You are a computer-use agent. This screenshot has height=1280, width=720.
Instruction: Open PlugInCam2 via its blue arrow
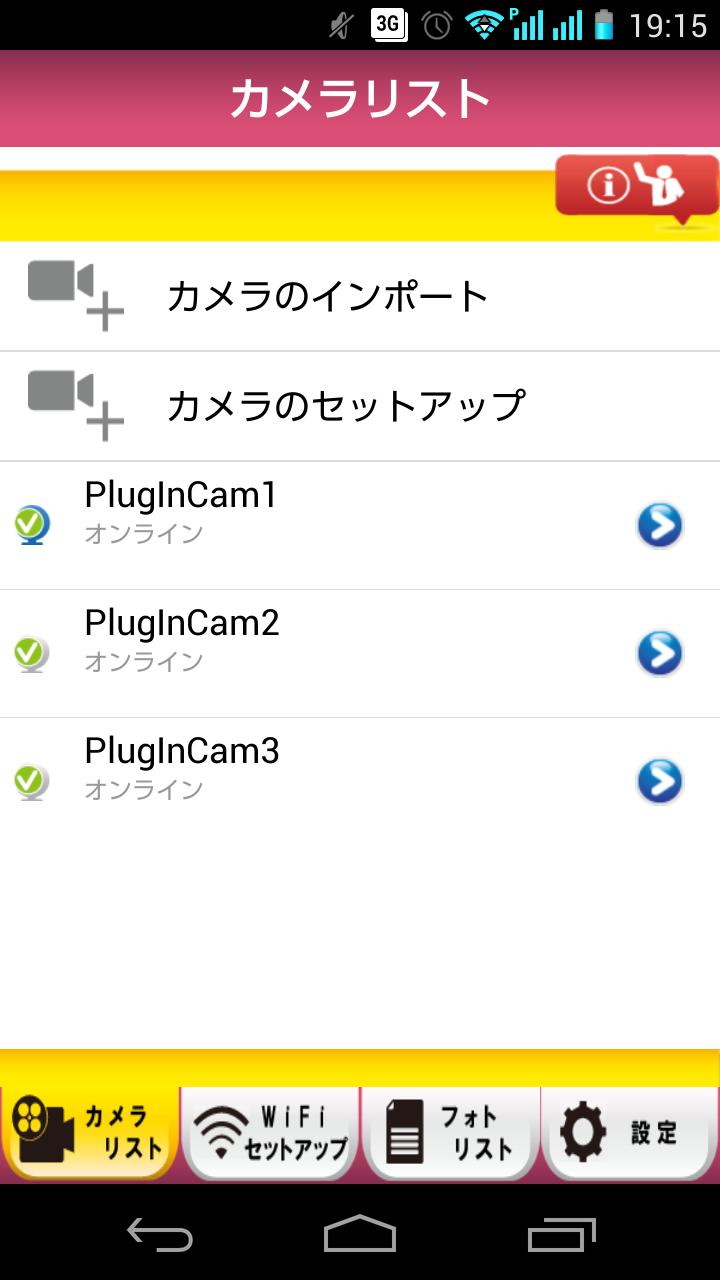pyautogui.click(x=659, y=652)
